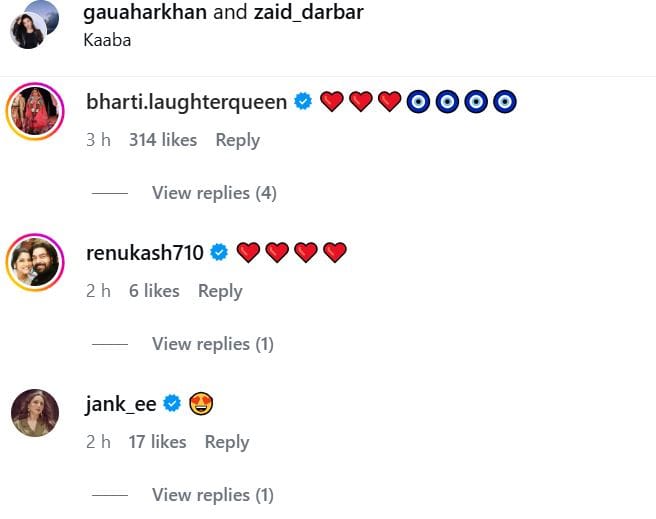Screen dimensions: 656x519
Task: Open bharti.laughterqueen's profile
Action: click(x=187, y=102)
